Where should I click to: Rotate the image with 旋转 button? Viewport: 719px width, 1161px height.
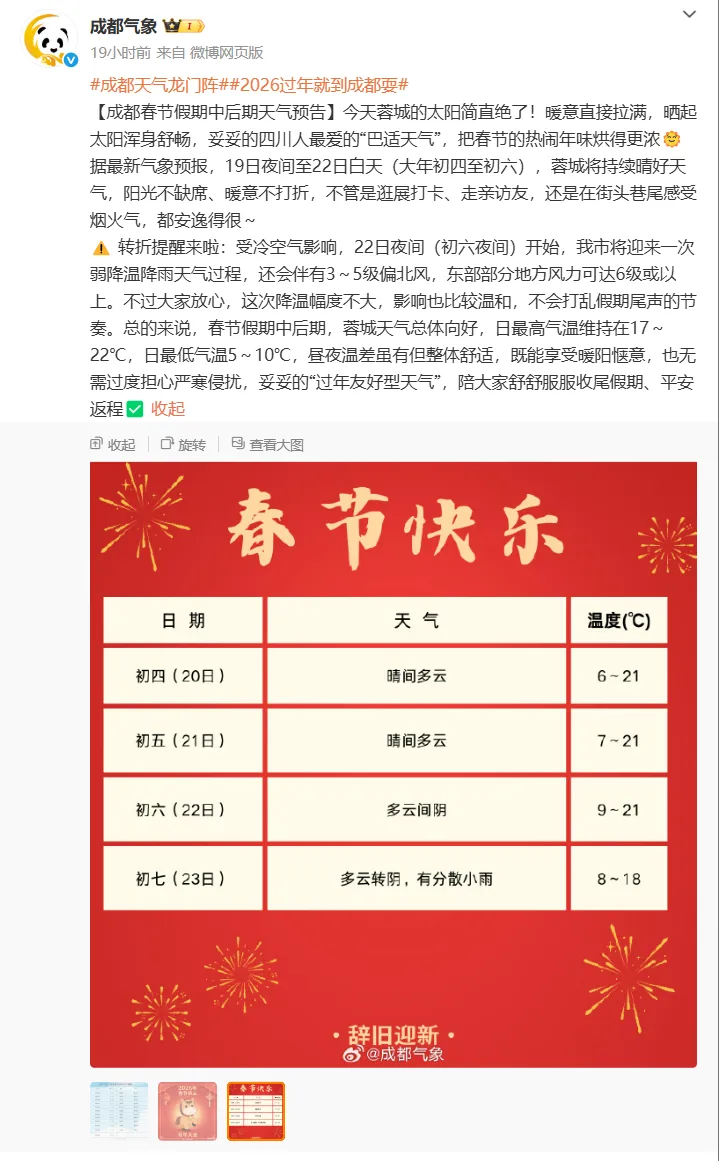pyautogui.click(x=183, y=445)
